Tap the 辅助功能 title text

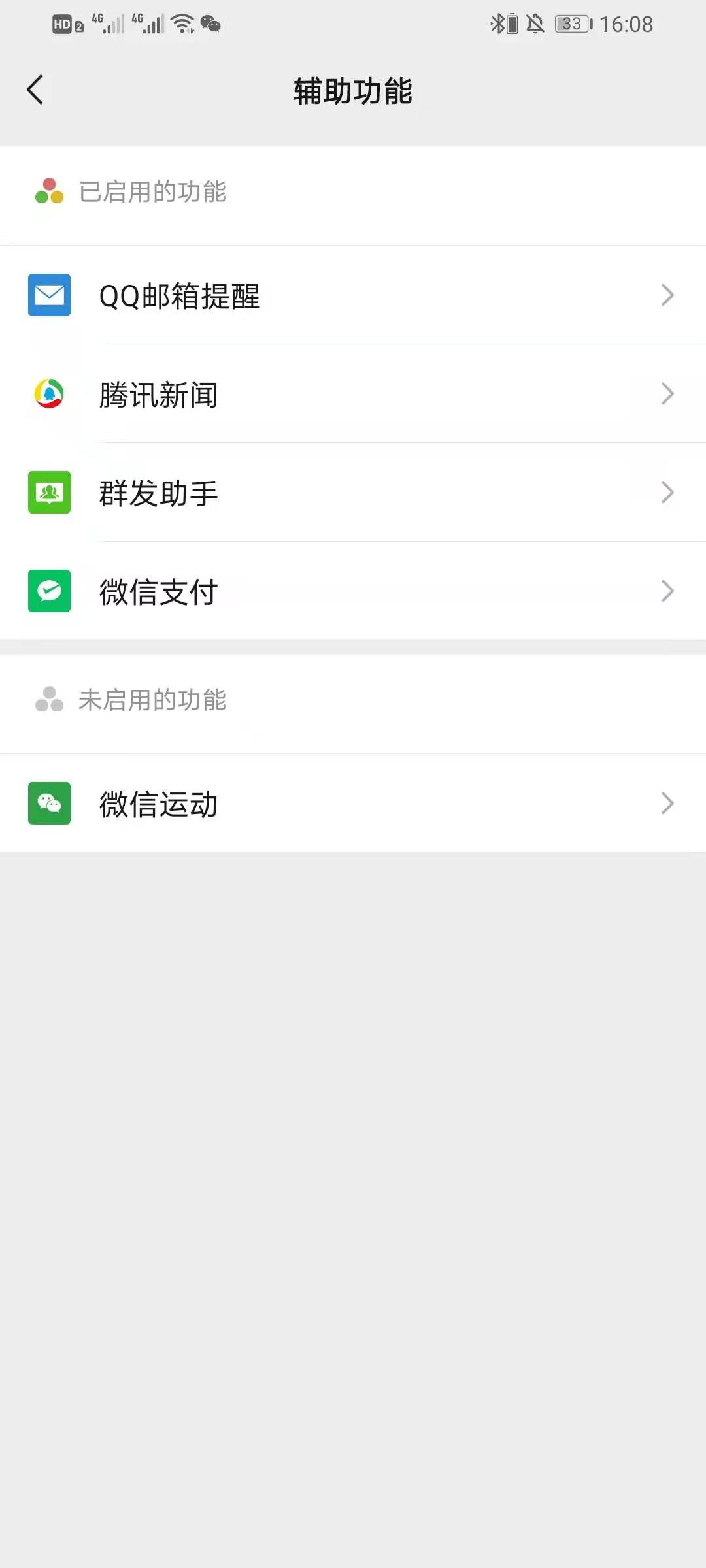(353, 91)
